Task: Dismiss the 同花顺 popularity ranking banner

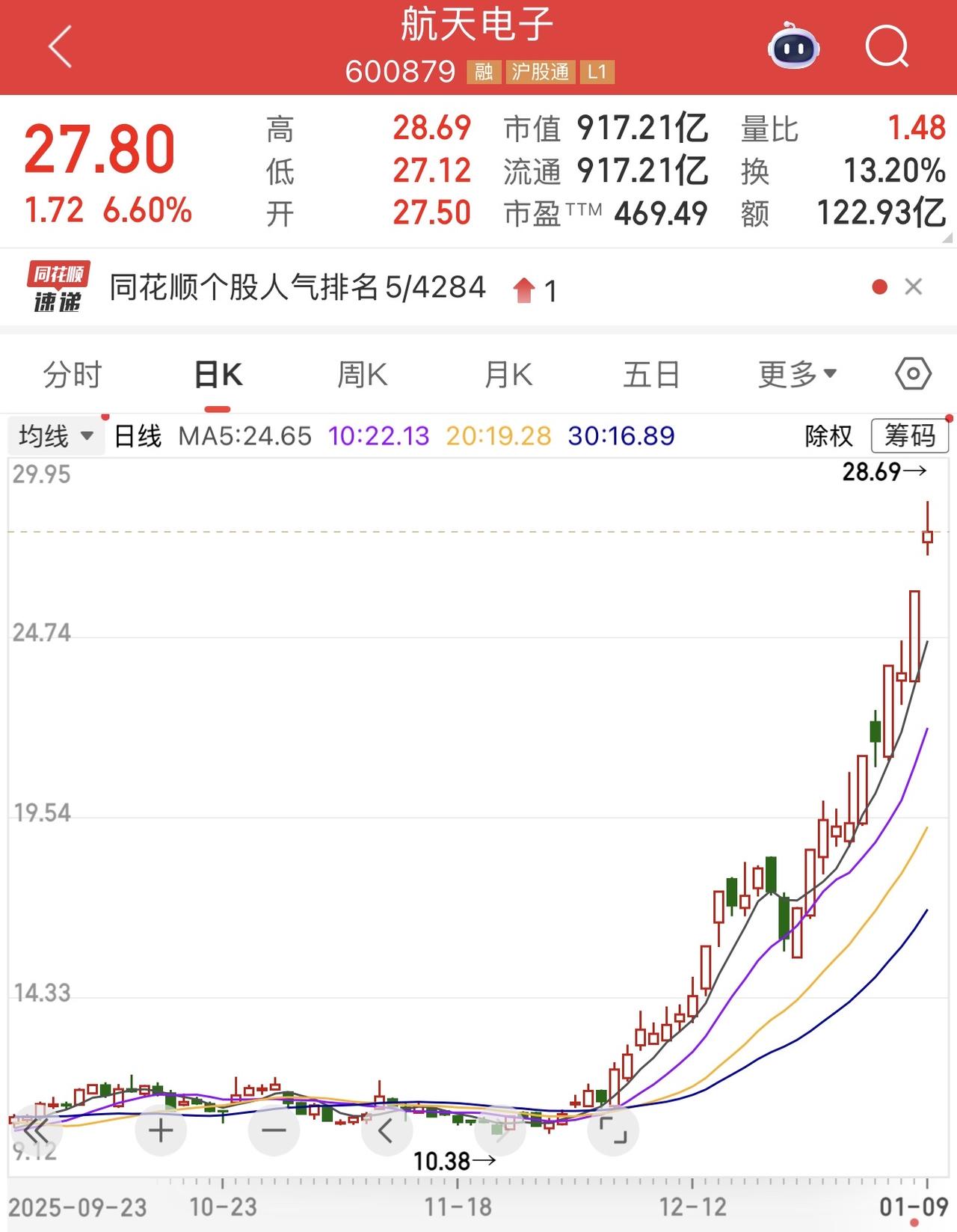Action: [913, 287]
